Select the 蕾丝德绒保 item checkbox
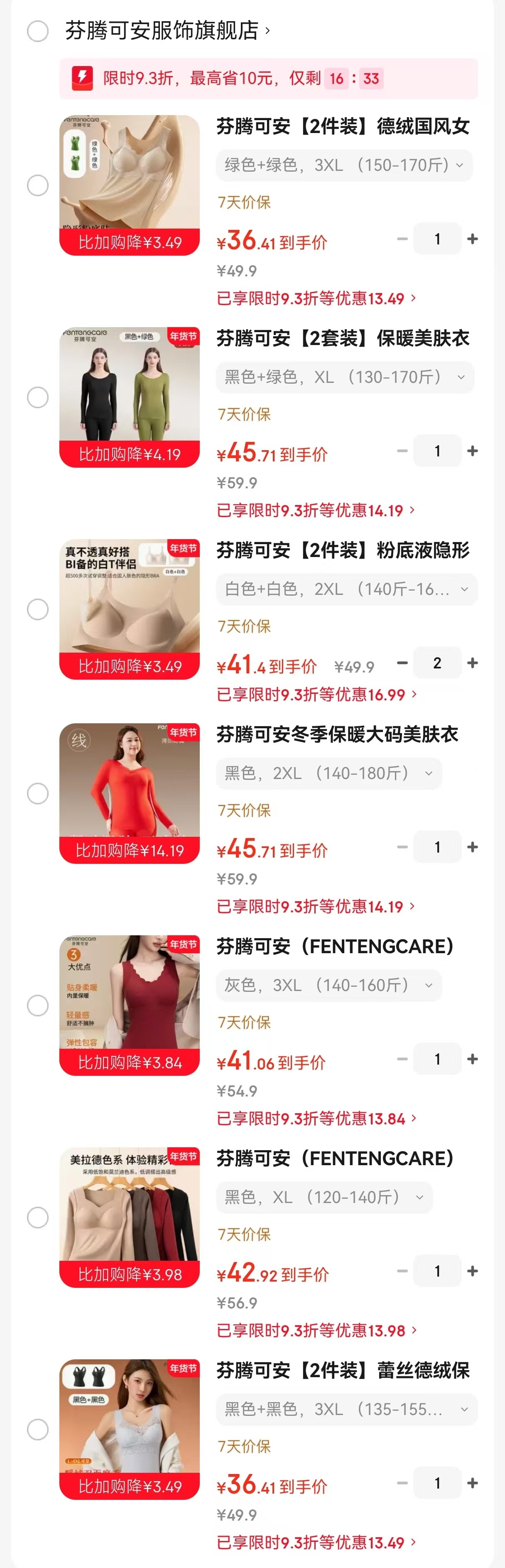This screenshot has height=1568, width=505. (38, 1429)
